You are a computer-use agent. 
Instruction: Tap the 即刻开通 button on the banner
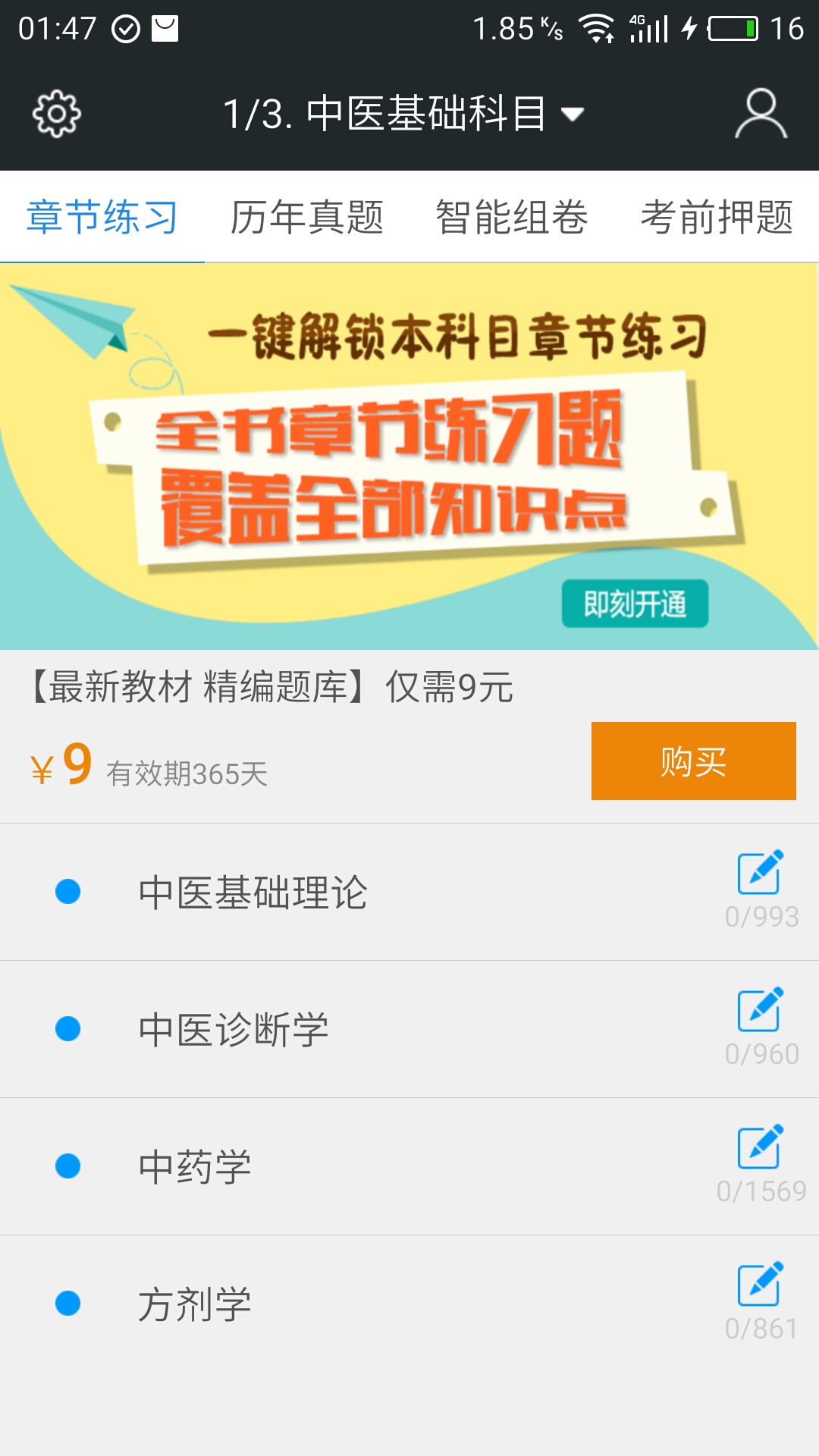[x=635, y=604]
